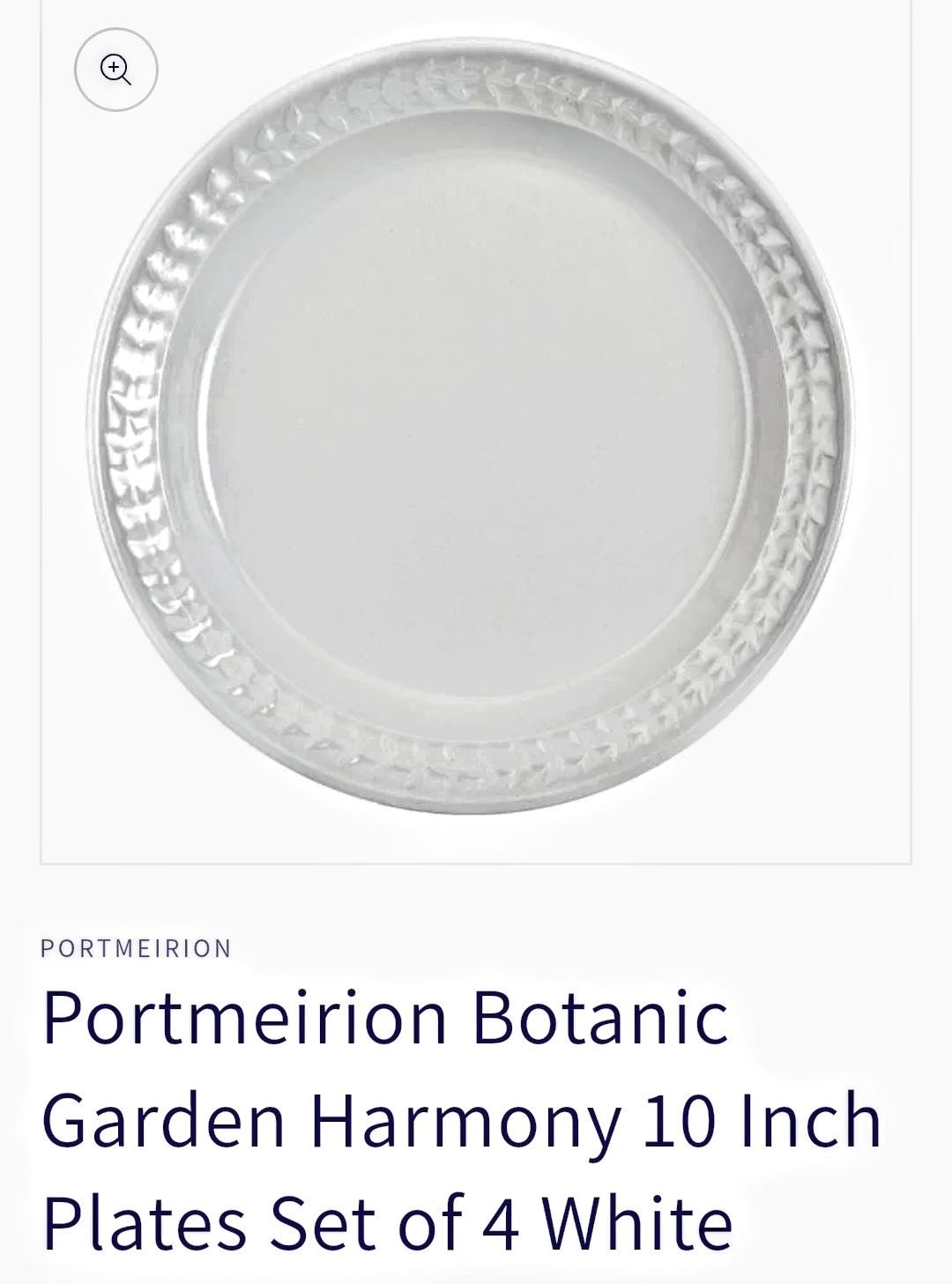Open the white plate product image
Image resolution: width=952 pixels, height=1284 pixels.
point(476,423)
